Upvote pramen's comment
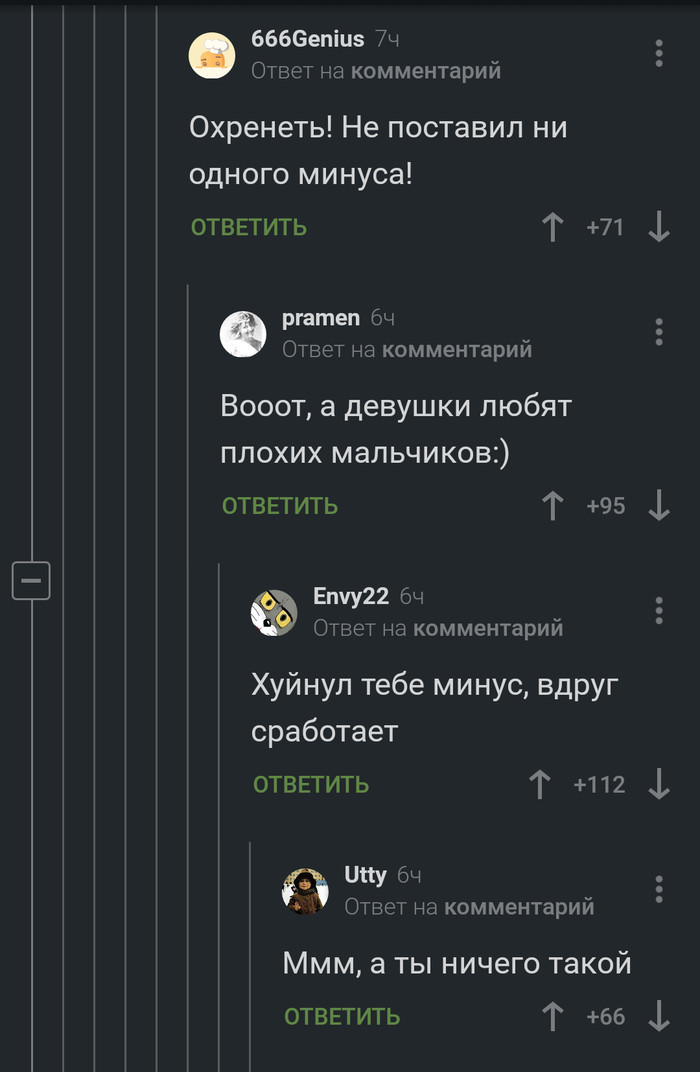The width and height of the screenshot is (700, 1072). [x=552, y=506]
